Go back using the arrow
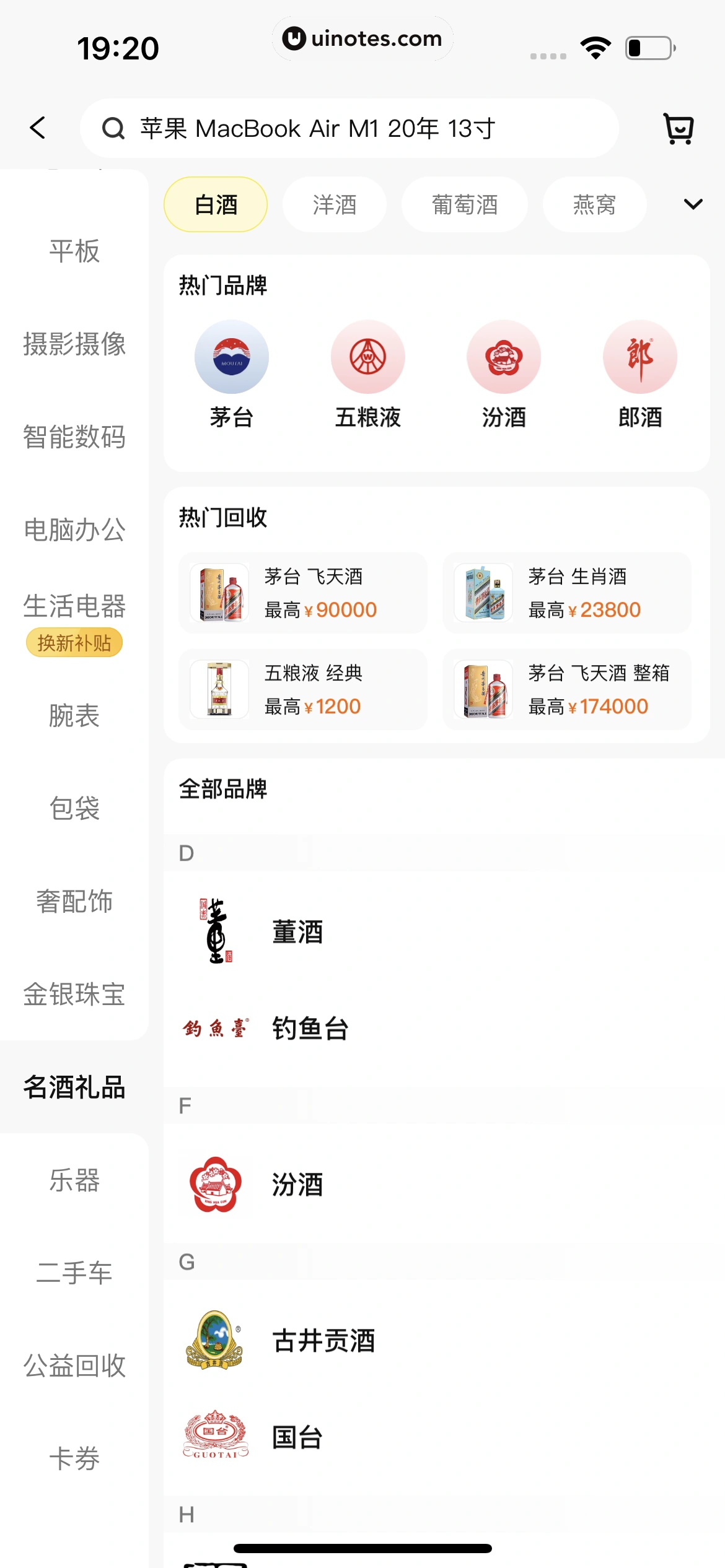This screenshot has width=725, height=1568. pyautogui.click(x=38, y=128)
